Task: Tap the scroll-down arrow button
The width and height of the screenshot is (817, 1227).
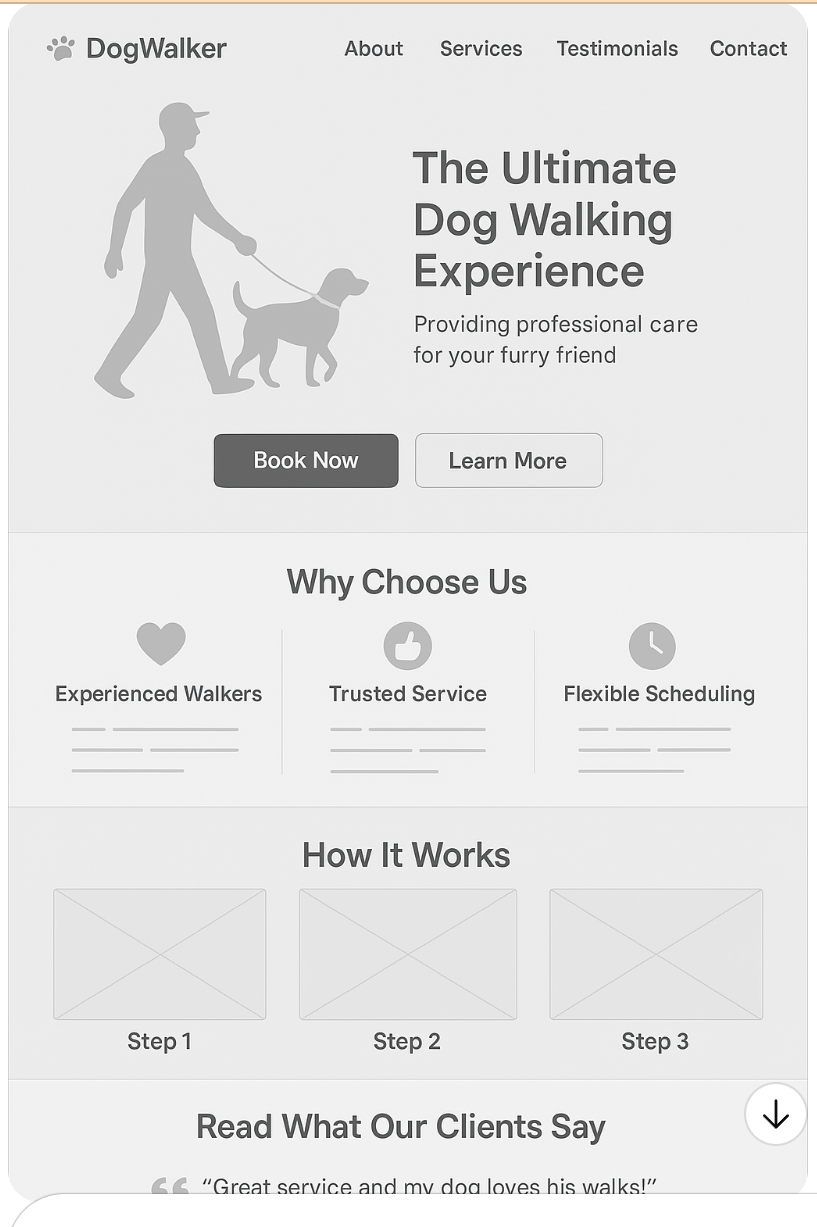Action: click(775, 1114)
